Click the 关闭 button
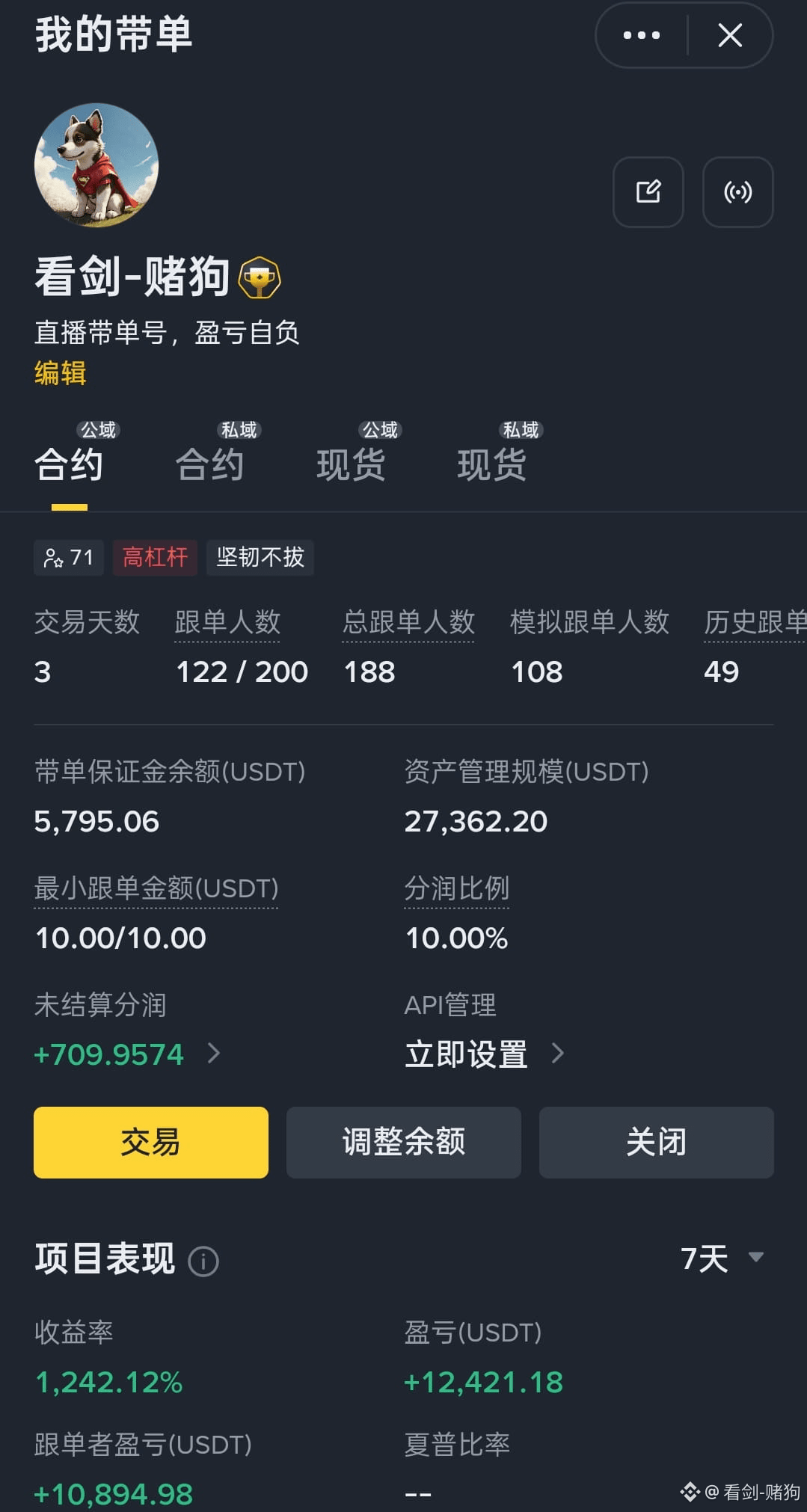Screen dimensions: 807x1512 (x=656, y=1142)
